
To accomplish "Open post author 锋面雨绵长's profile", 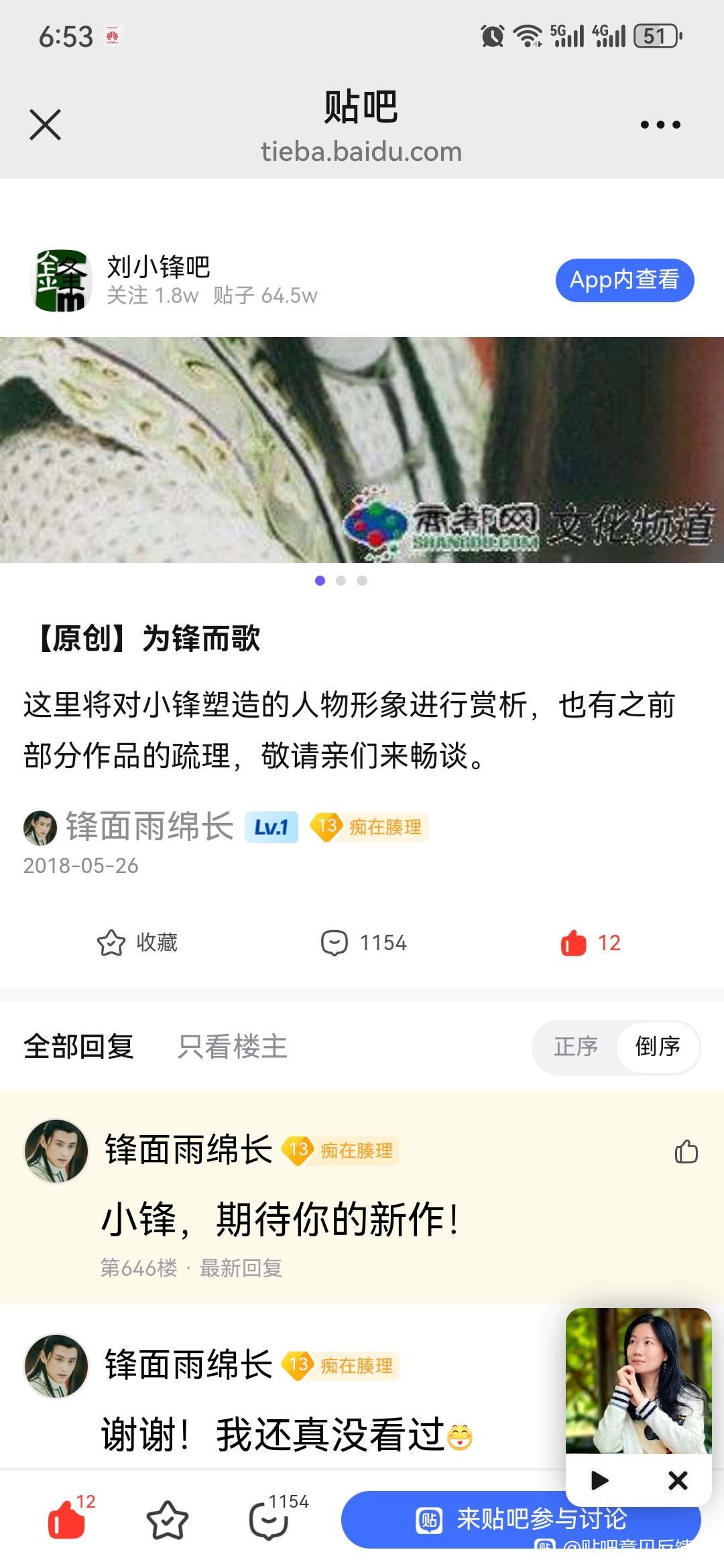I will click(x=149, y=826).
